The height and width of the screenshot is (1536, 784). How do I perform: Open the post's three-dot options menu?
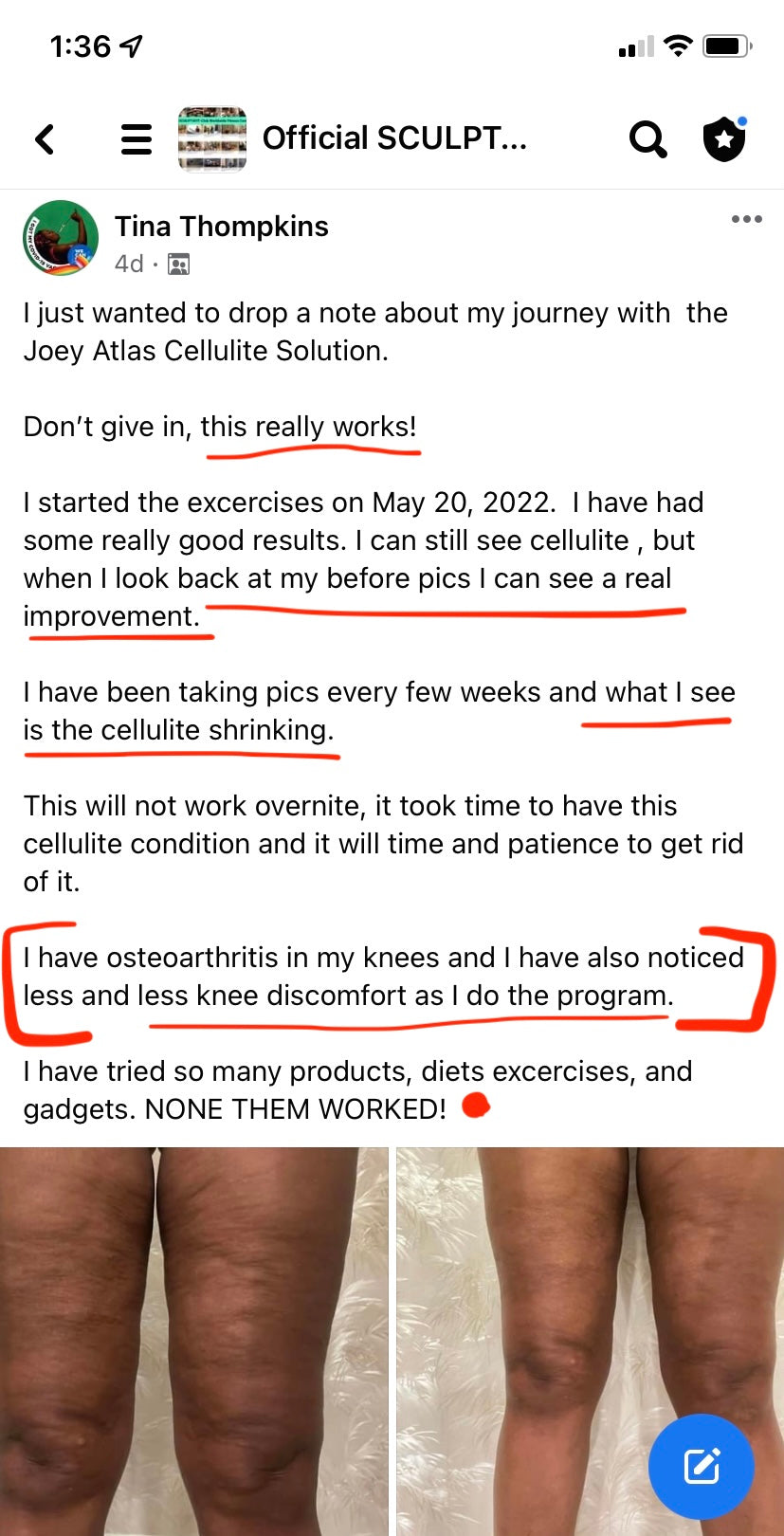746,219
